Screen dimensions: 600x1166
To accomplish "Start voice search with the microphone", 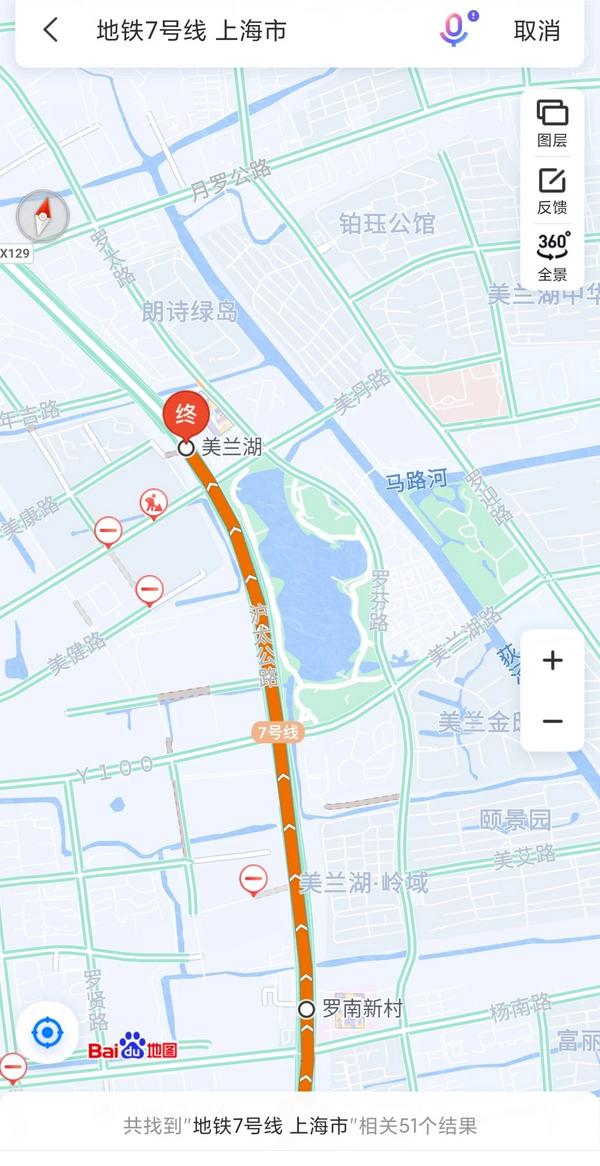I will pos(454,30).
